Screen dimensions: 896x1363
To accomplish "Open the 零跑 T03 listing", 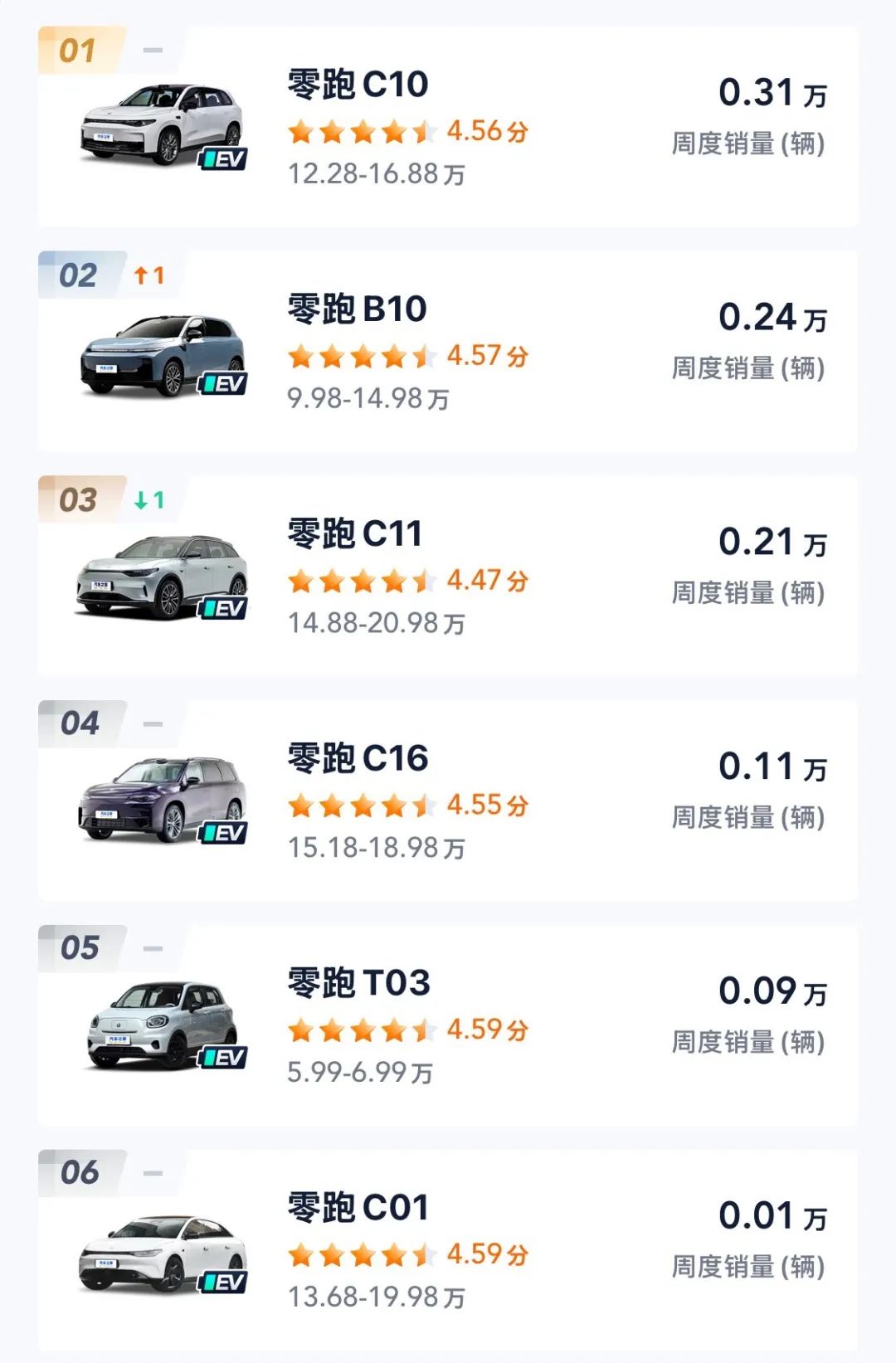I will (x=448, y=1025).
